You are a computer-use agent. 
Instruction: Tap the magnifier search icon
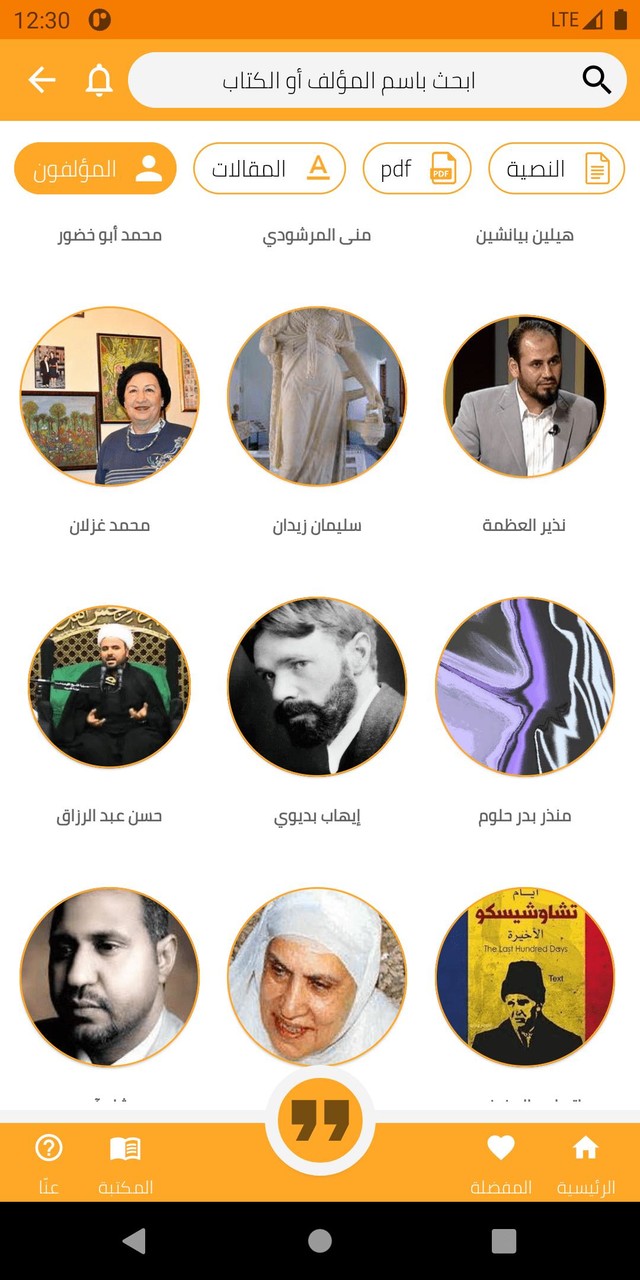coord(597,80)
